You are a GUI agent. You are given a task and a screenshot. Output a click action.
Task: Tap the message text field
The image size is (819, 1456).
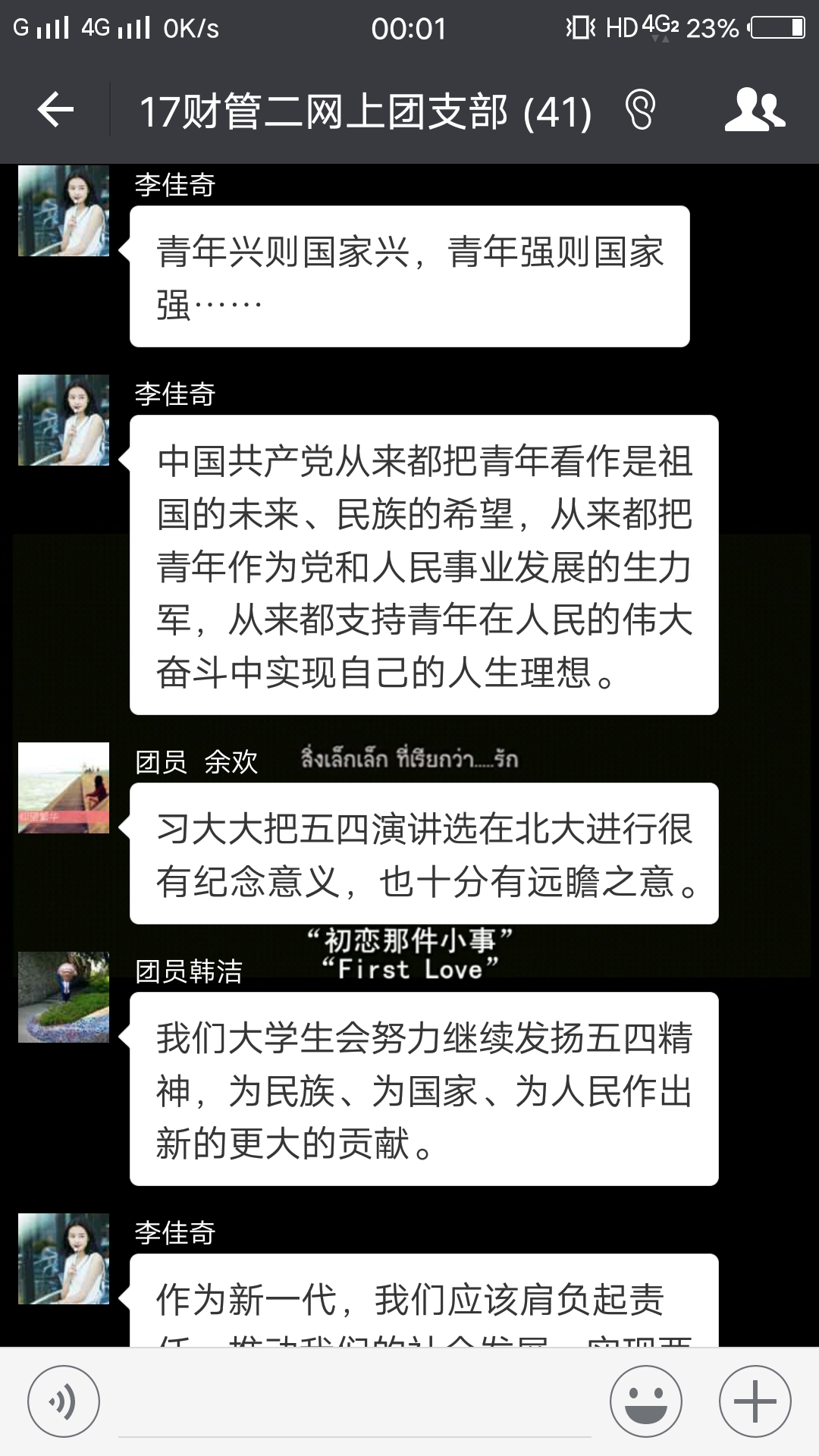click(355, 1403)
